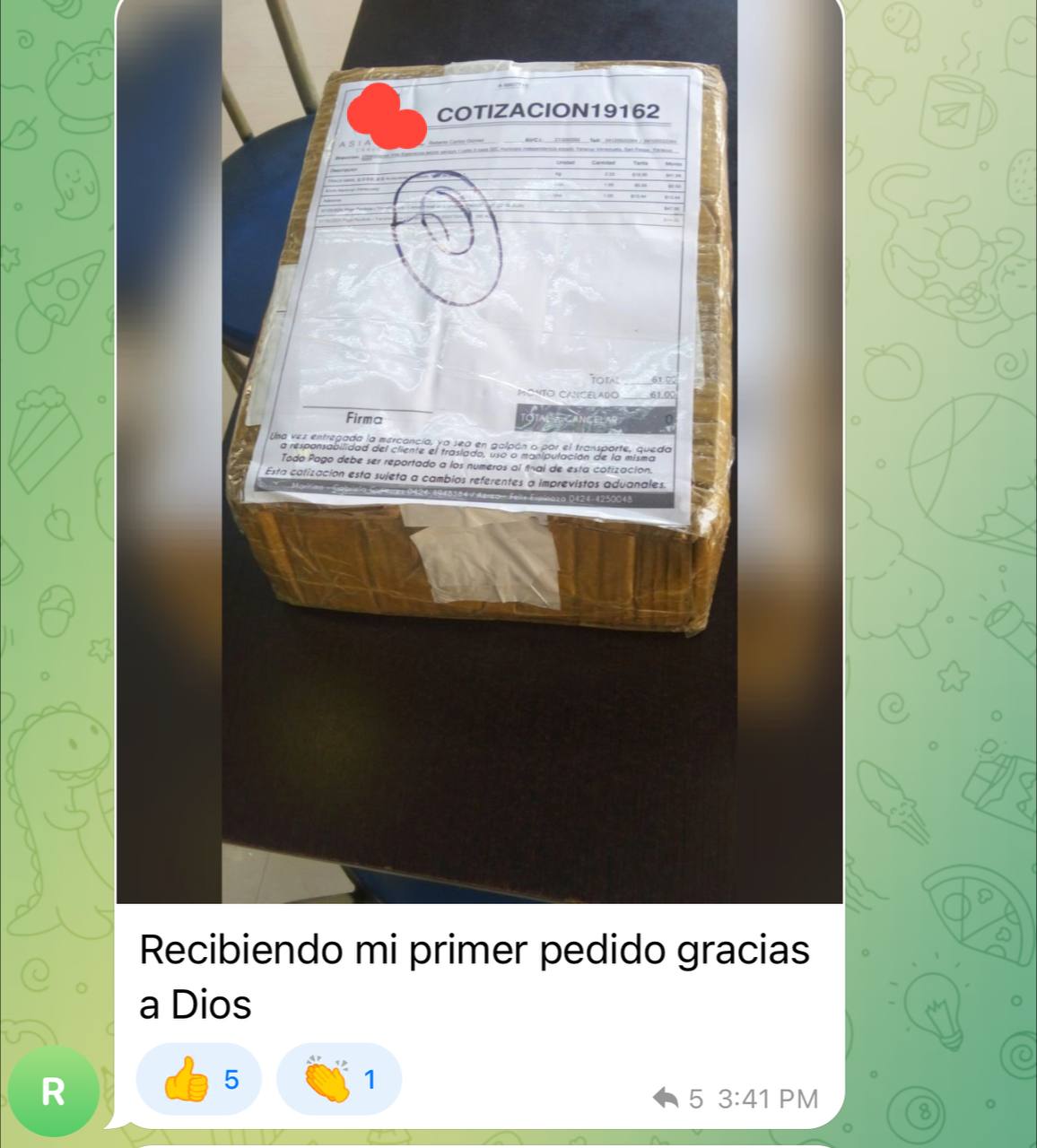Screen dimensions: 1037x1148
Task: View the 5 replies to this message
Action: pos(678,1099)
